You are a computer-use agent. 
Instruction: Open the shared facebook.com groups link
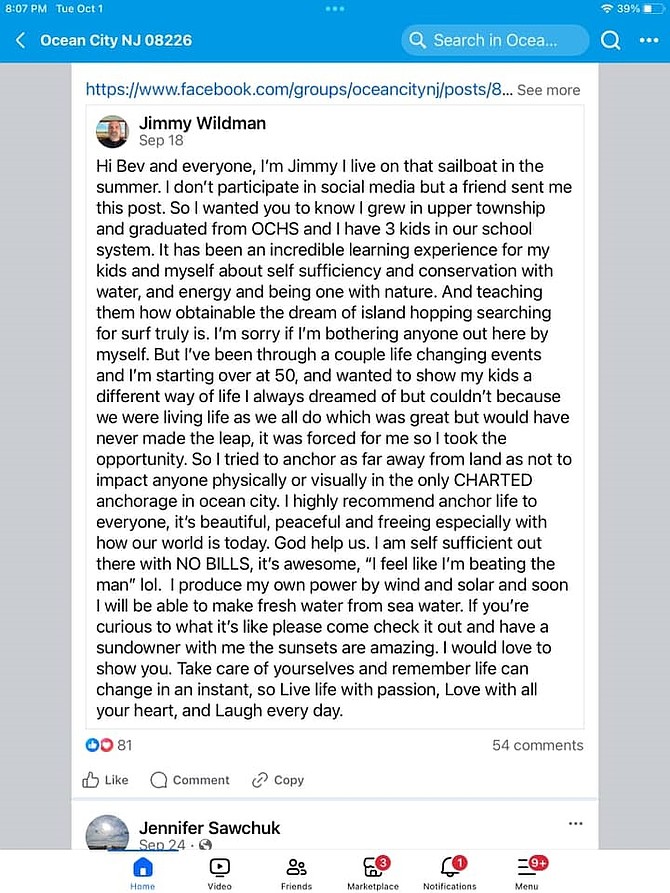(298, 89)
